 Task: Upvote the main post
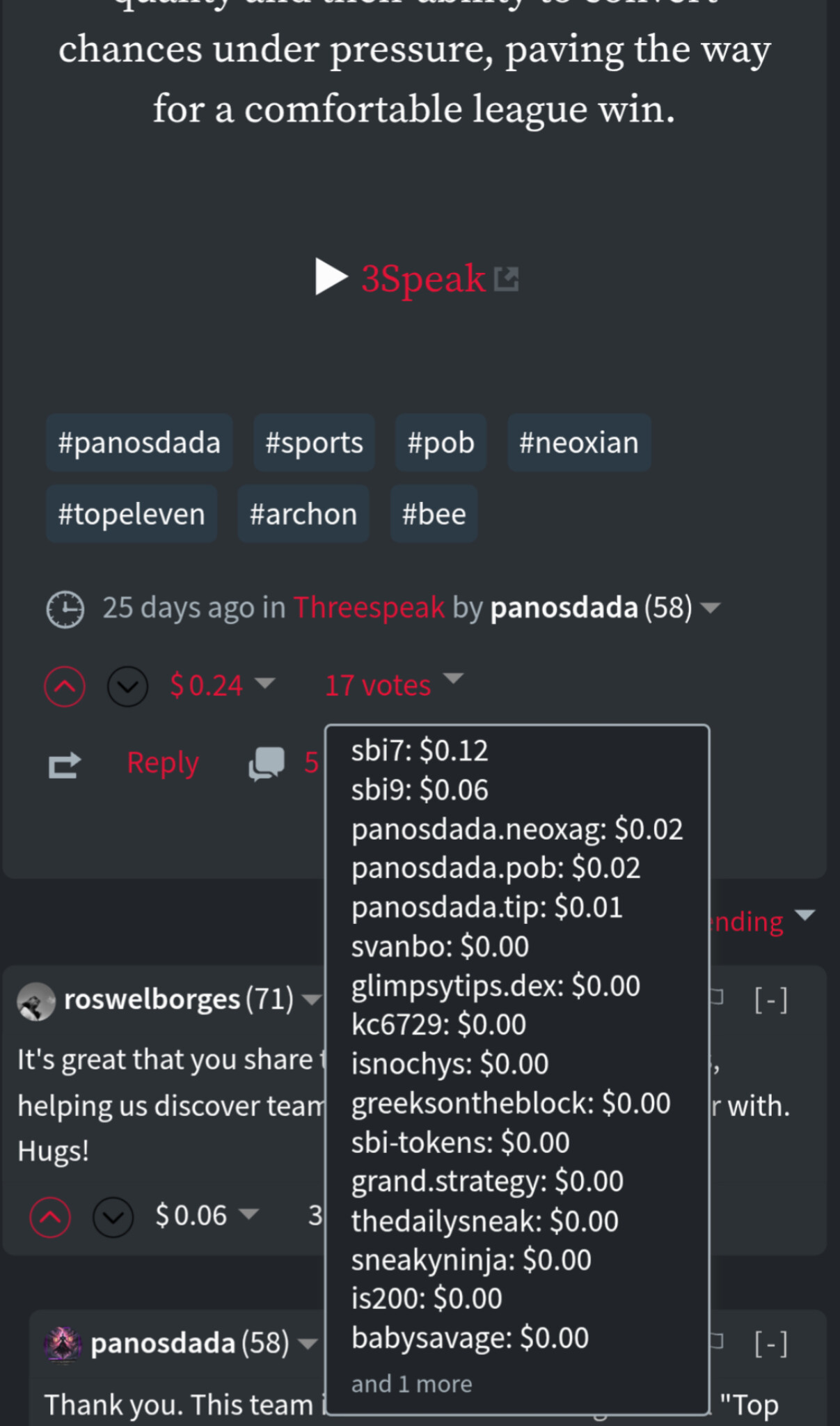pos(65,687)
